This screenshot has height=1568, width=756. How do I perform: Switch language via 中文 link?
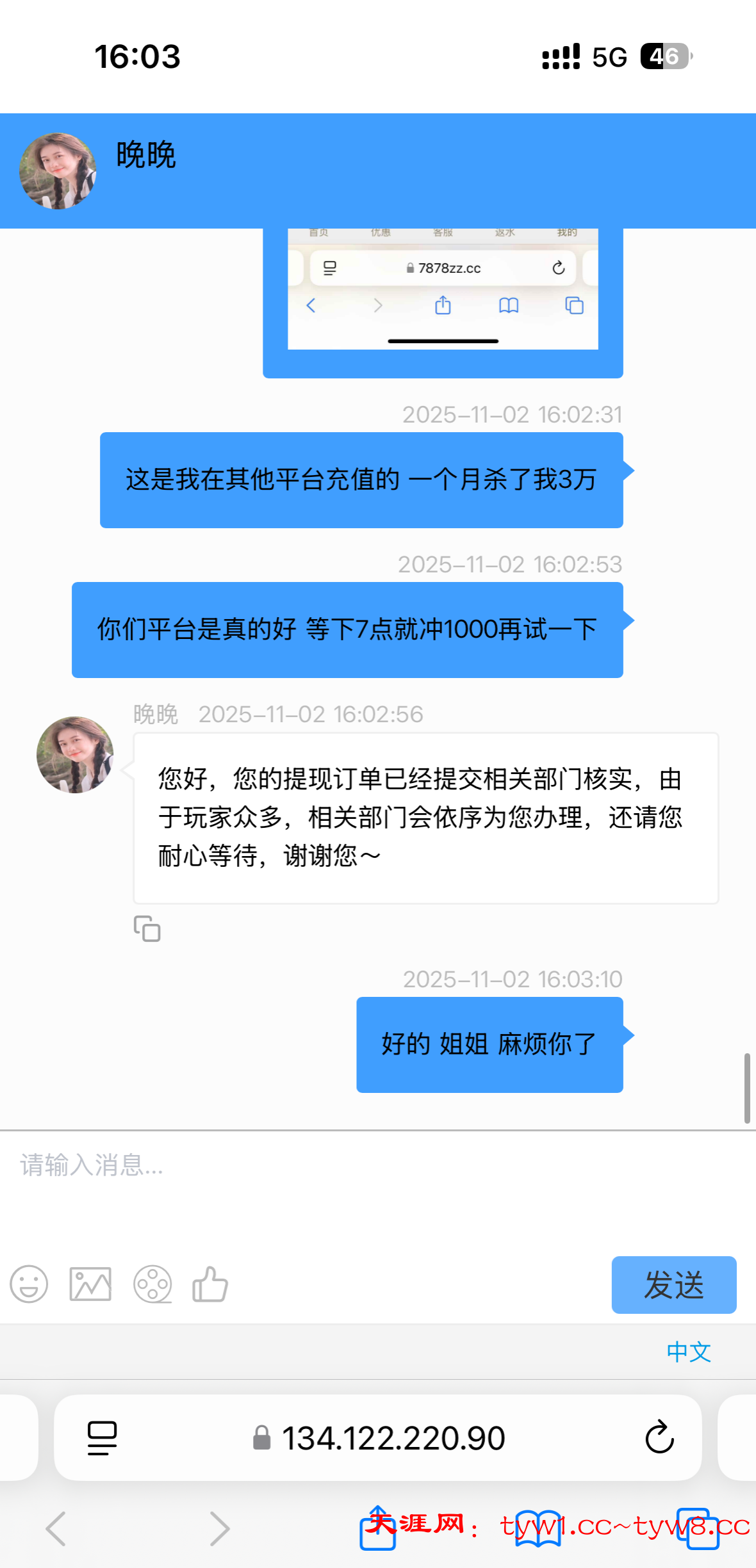pyautogui.click(x=689, y=1352)
